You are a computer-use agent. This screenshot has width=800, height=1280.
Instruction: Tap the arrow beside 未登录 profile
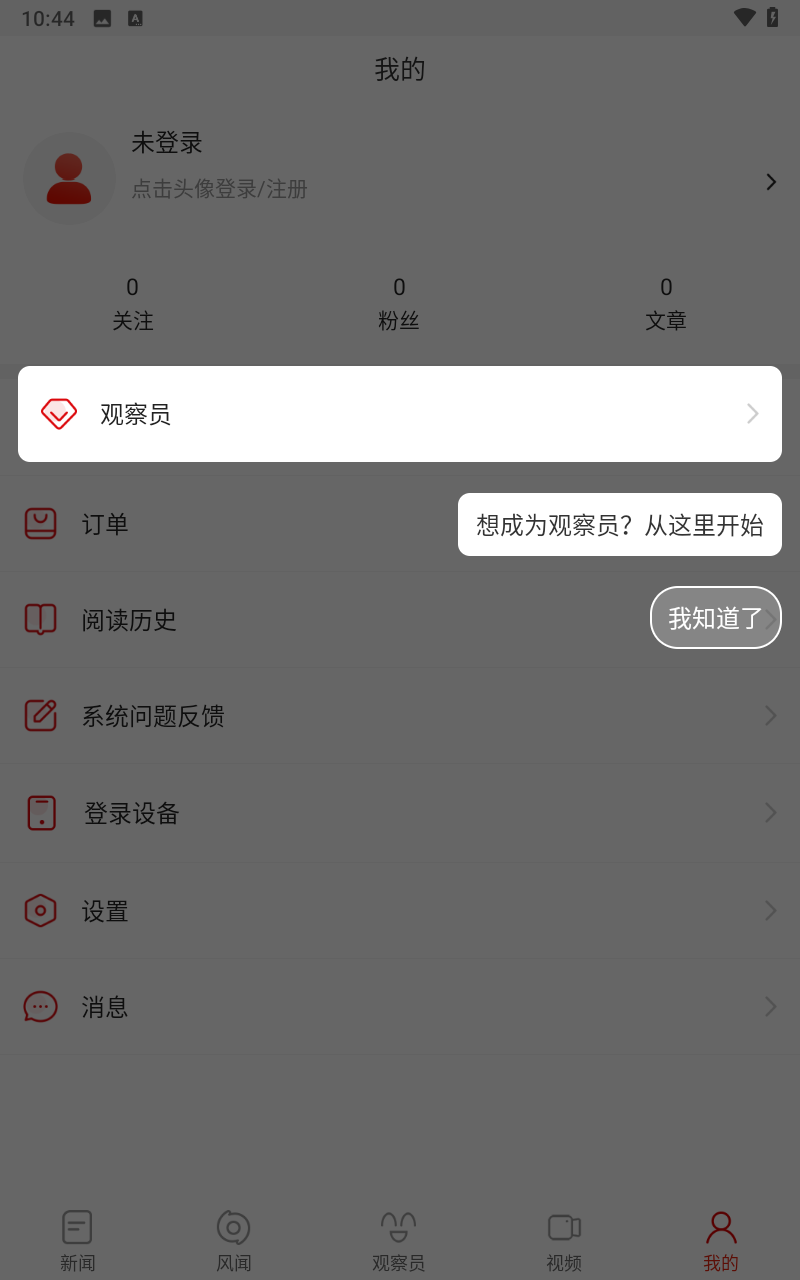pyautogui.click(x=770, y=182)
